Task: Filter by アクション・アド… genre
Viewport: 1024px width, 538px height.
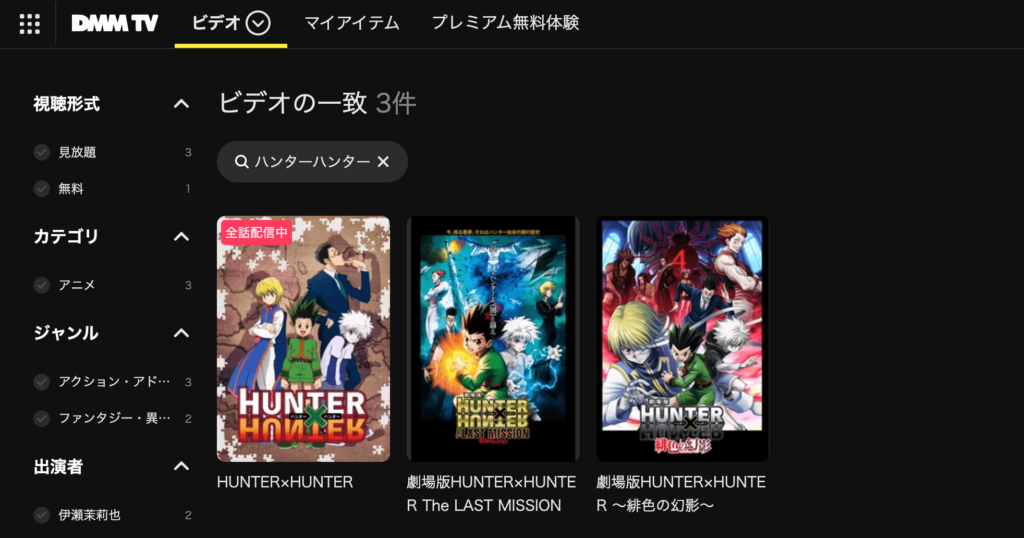Action: (42, 382)
